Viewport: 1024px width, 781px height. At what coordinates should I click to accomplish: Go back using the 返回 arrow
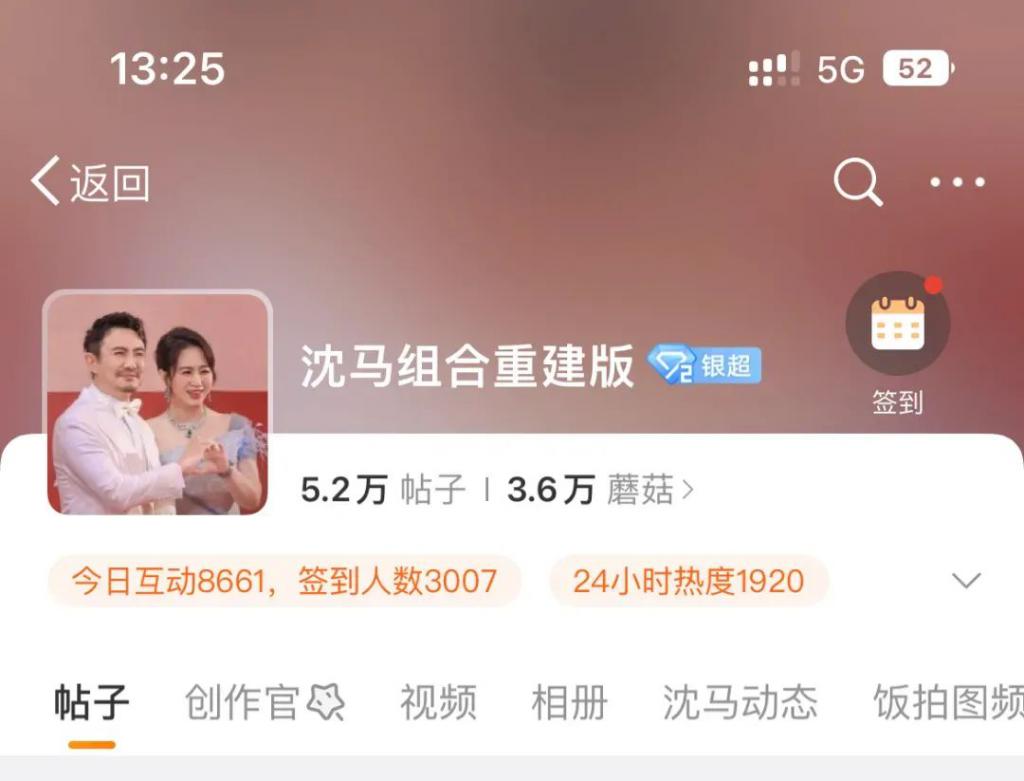88,183
